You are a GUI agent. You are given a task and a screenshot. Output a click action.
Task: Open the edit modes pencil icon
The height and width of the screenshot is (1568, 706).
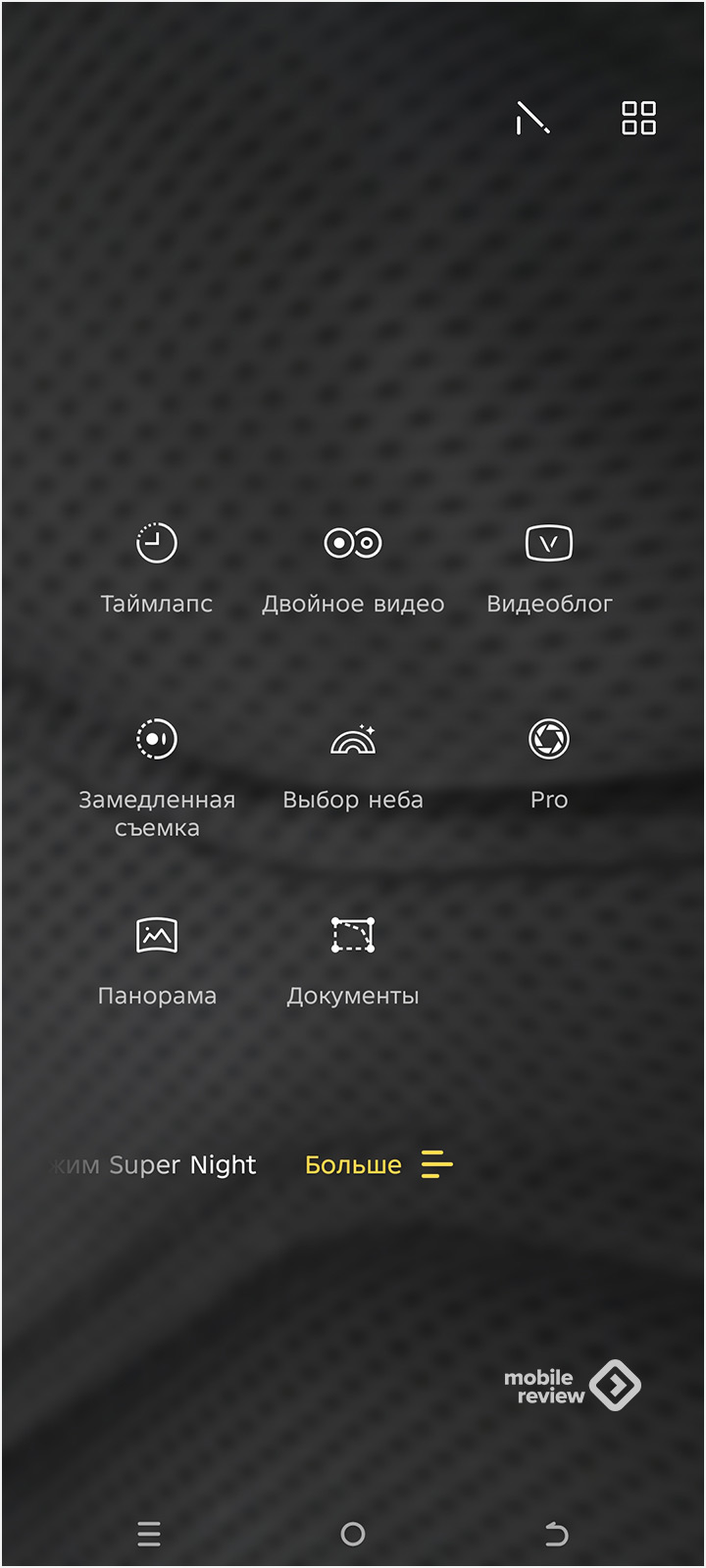[532, 119]
